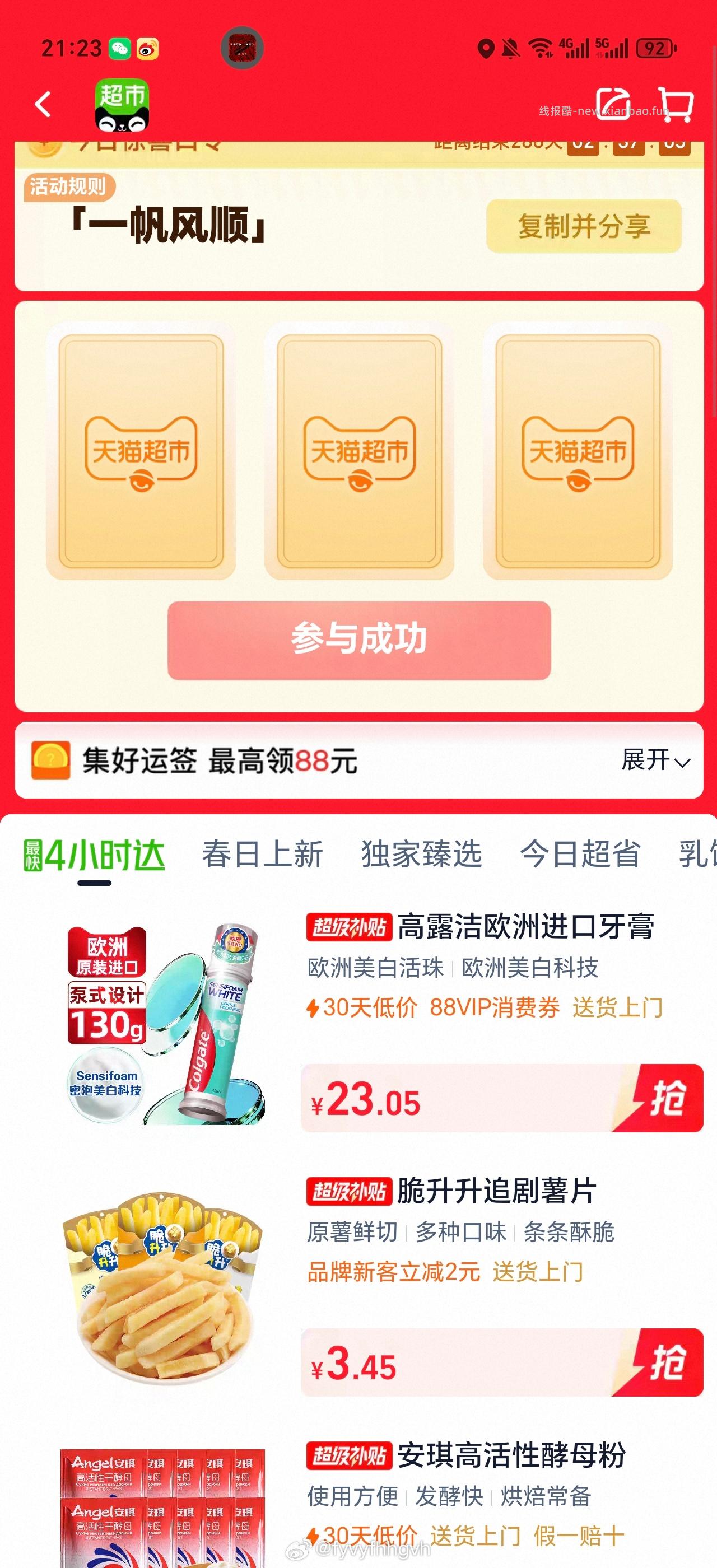The image size is (717, 1568).
Task: Tap the lightning icon before 30天低价
Action: click(x=314, y=1008)
